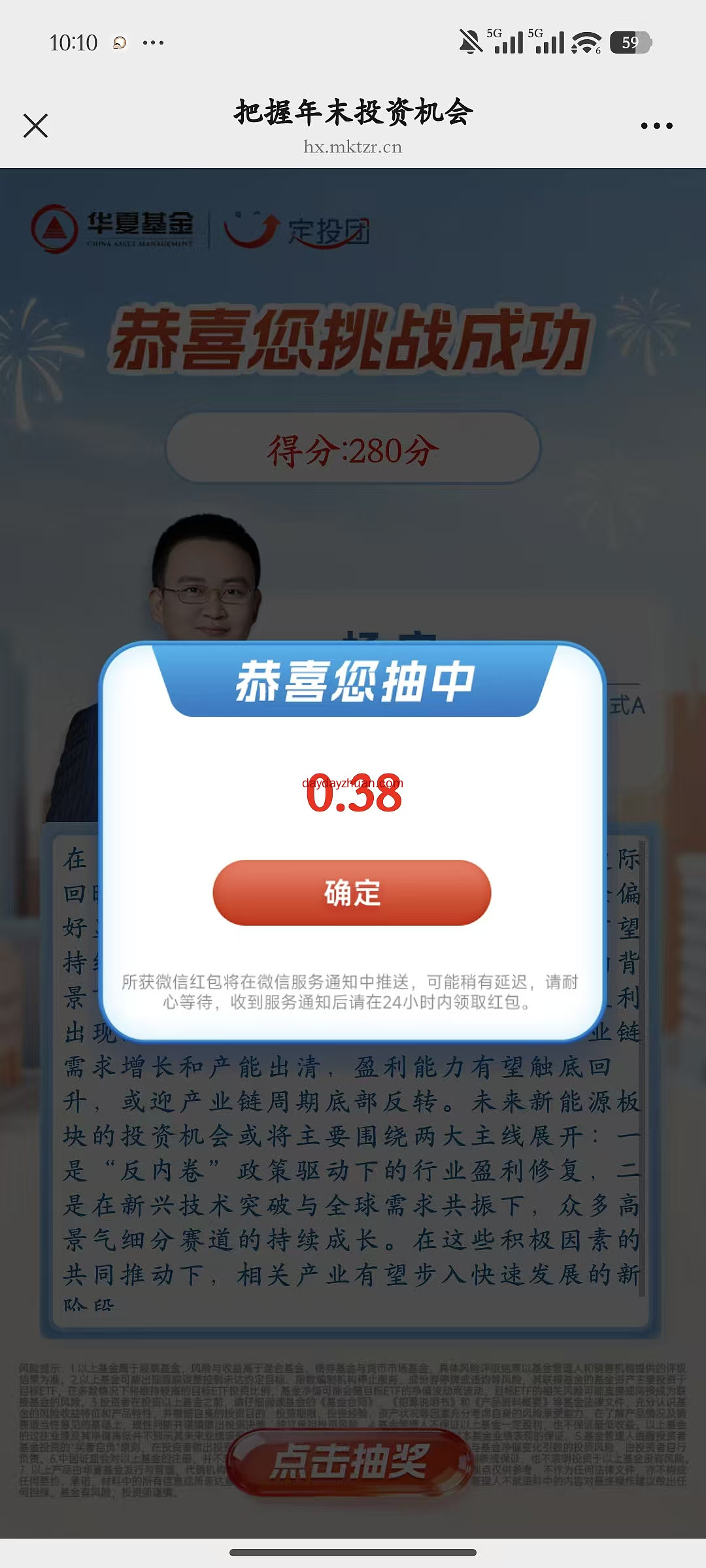706x1568 pixels.
Task: Tap the 点击抽奖 lottery button
Action: (350, 1462)
